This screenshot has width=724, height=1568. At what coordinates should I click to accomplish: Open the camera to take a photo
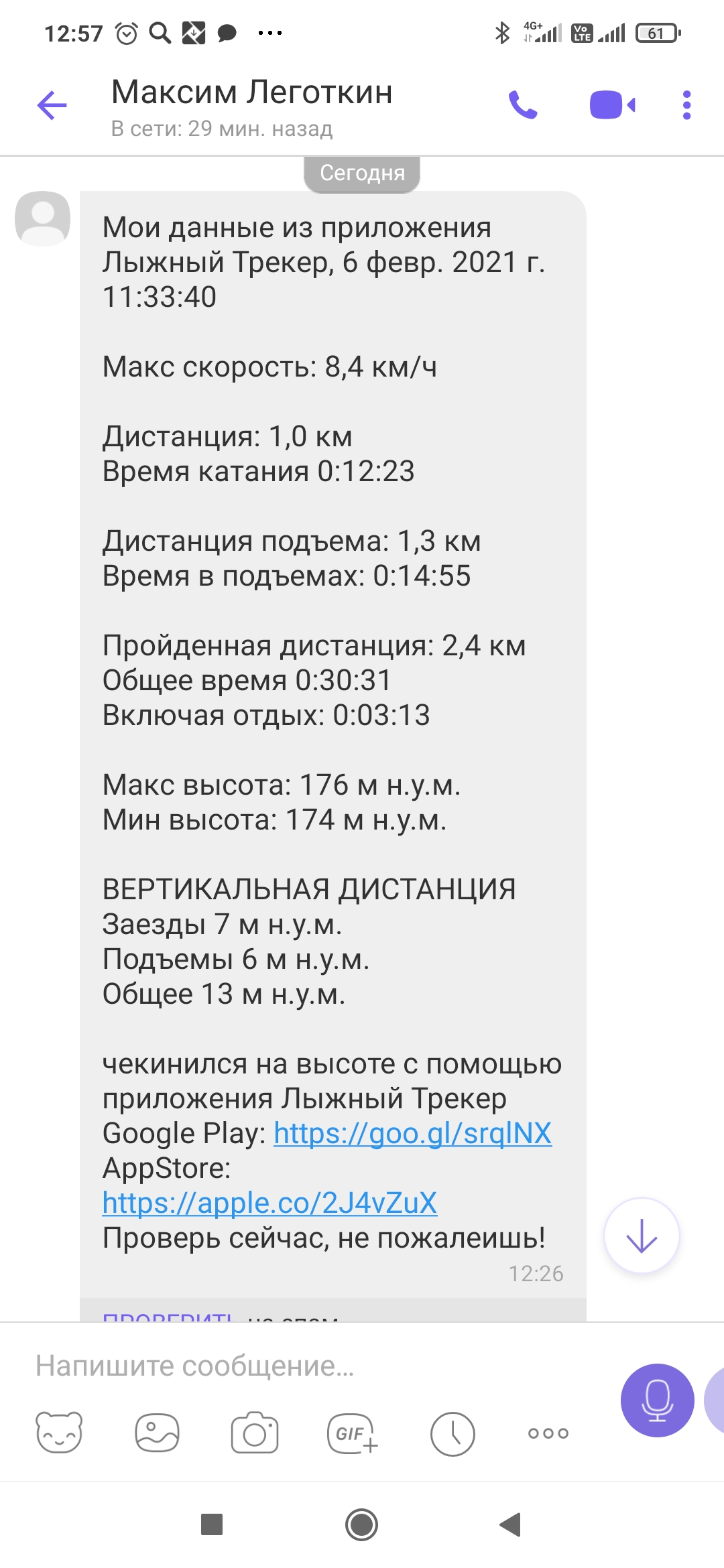pyautogui.click(x=255, y=1433)
